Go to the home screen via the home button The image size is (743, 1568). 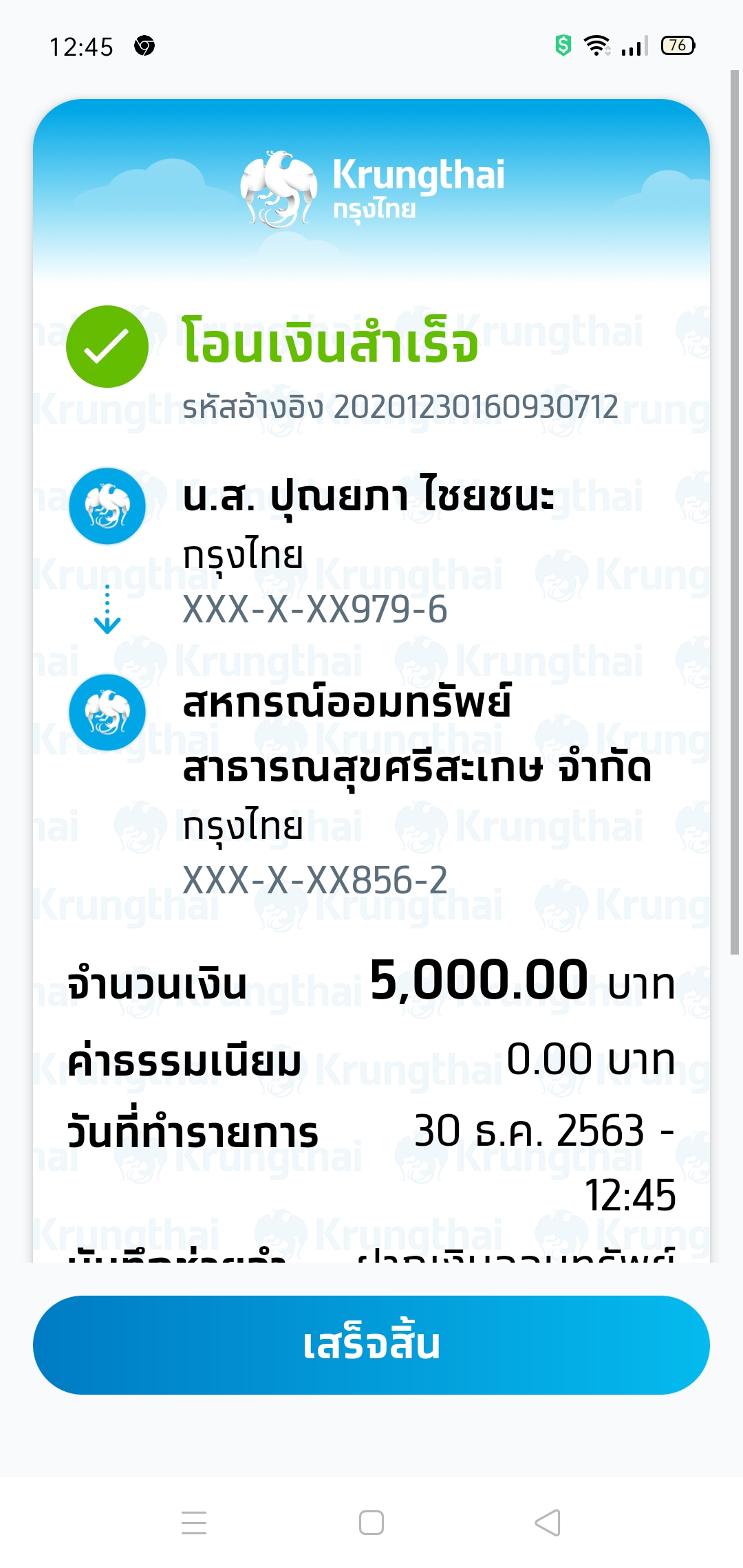[371, 1523]
